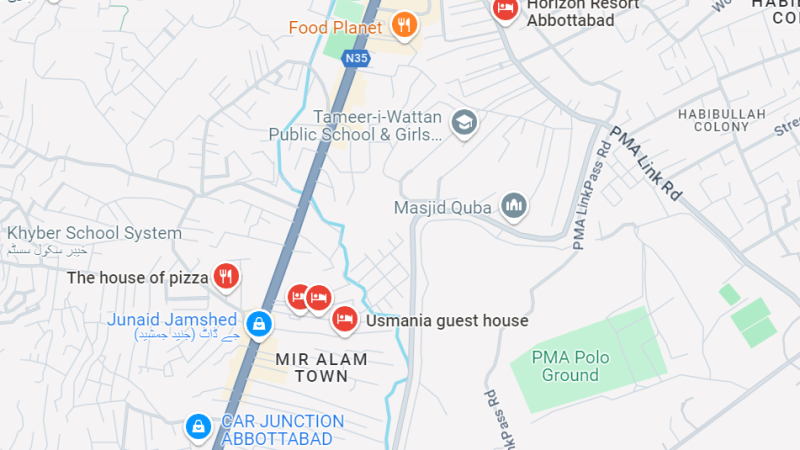This screenshot has height=450, width=800.
Task: Tap the Tameer-i-Wattan Public School marker
Action: point(464,123)
